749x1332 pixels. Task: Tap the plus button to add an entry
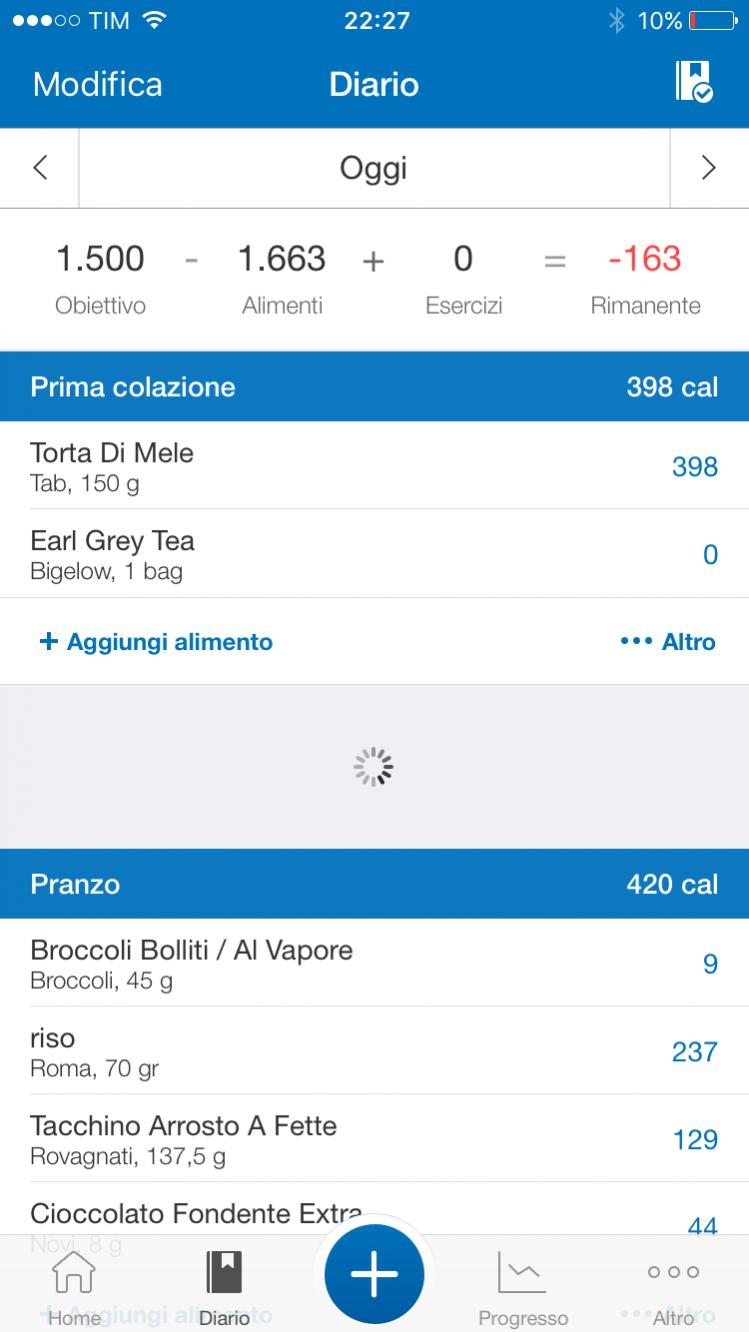(374, 1275)
